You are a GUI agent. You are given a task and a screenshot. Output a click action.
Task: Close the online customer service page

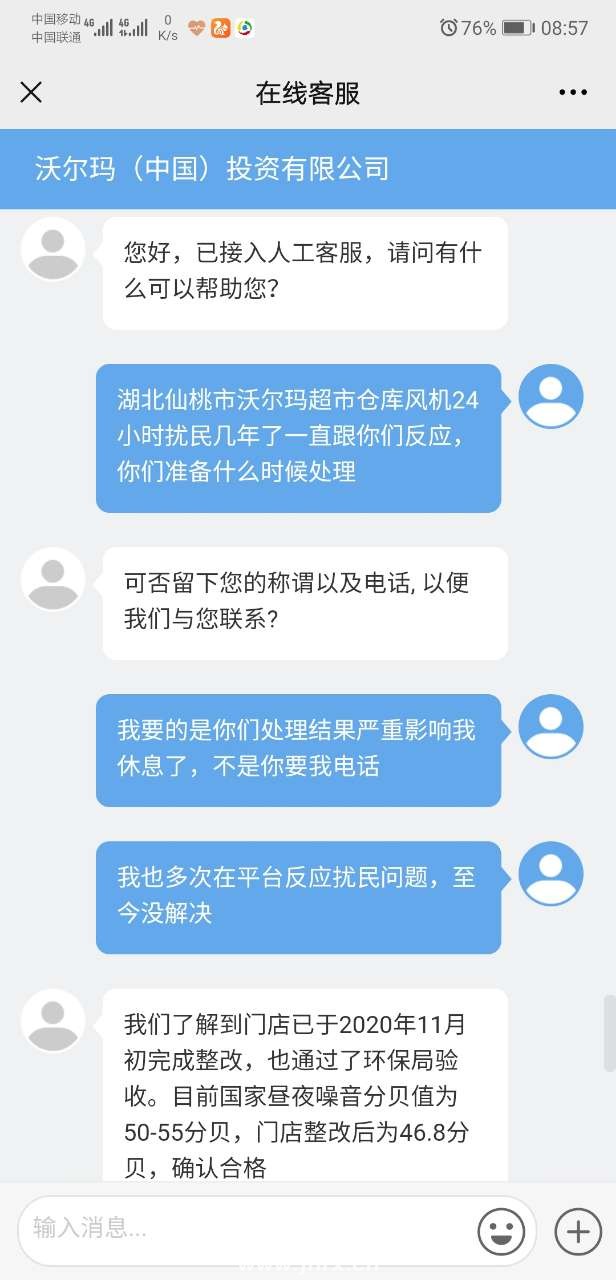(x=31, y=93)
